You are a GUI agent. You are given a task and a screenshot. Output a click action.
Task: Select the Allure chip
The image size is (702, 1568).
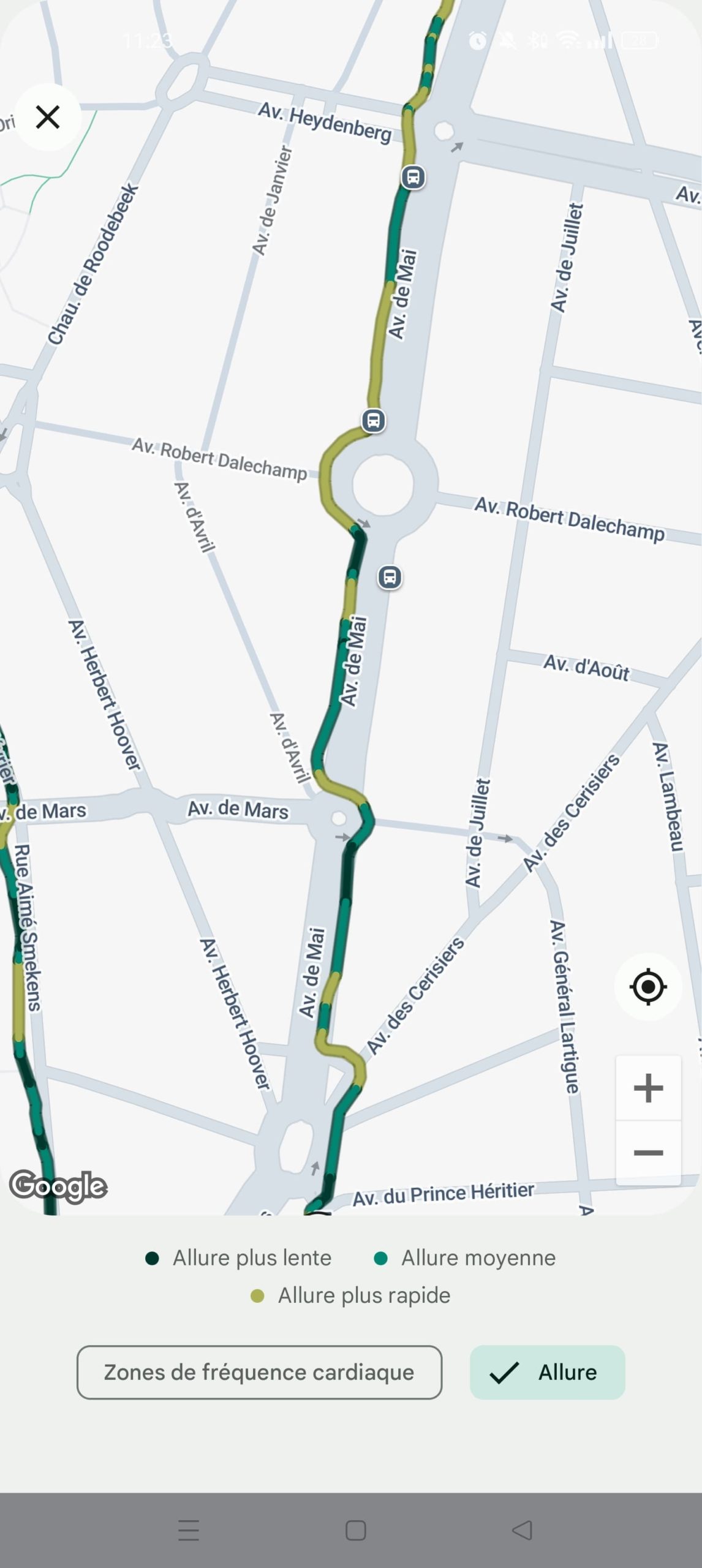pos(547,1372)
